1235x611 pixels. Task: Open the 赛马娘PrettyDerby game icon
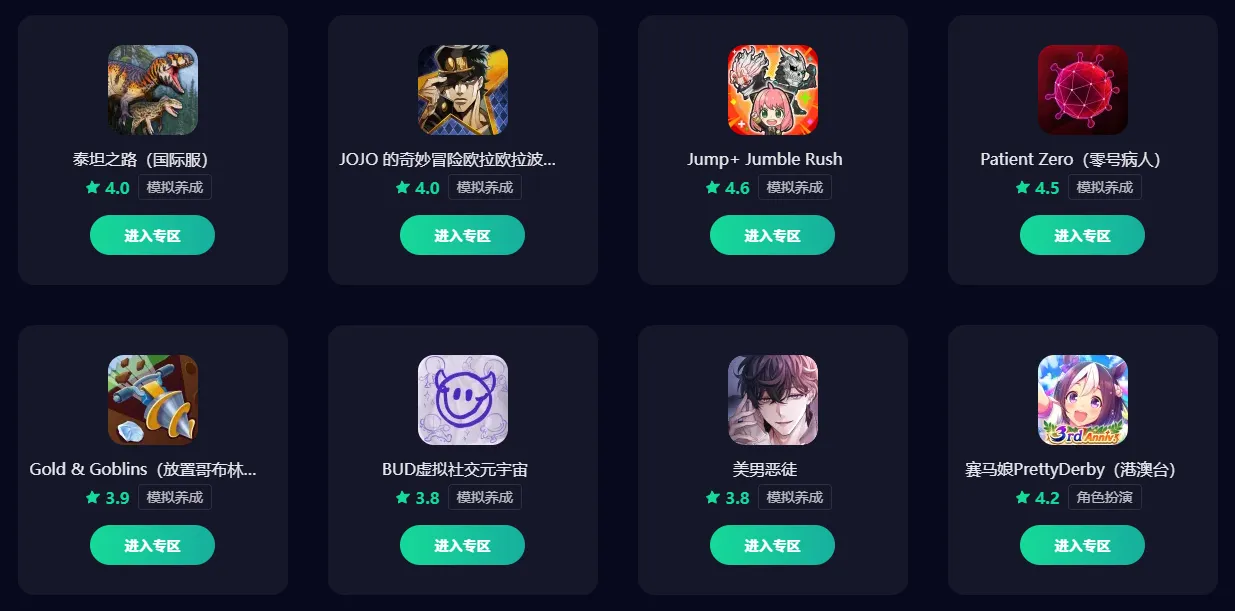point(1083,400)
